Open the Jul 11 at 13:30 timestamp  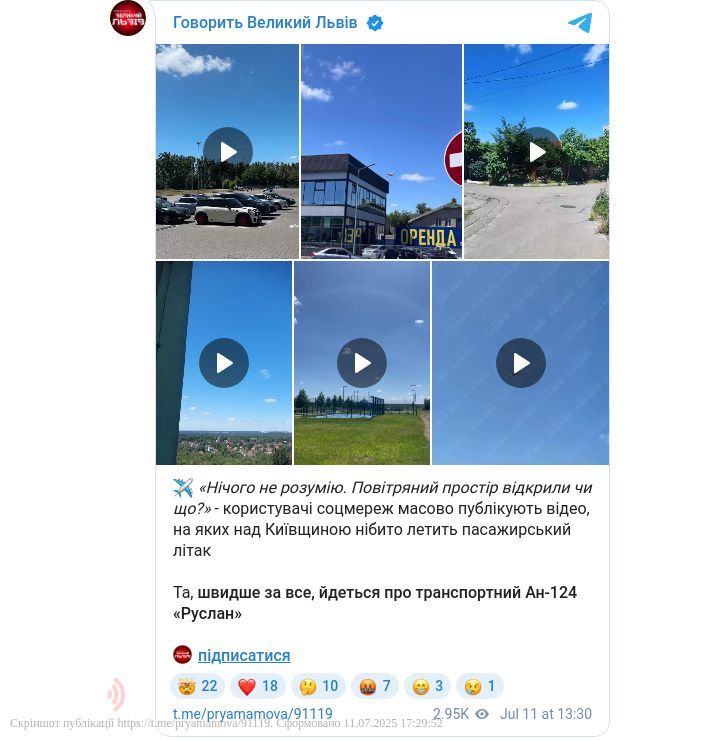point(546,714)
